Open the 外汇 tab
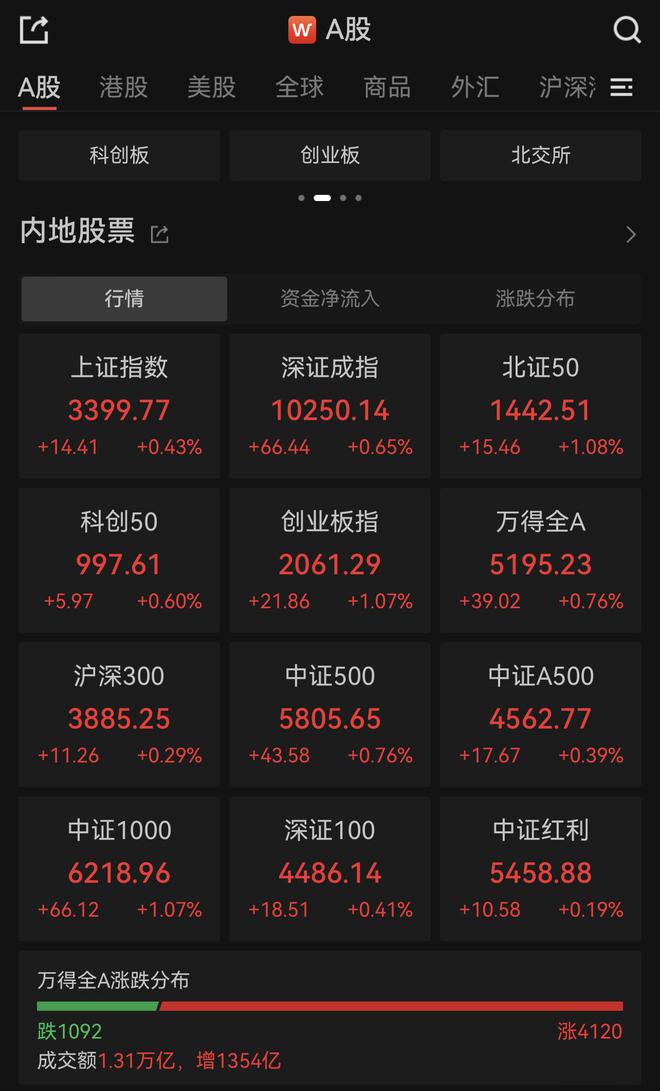 pos(475,87)
